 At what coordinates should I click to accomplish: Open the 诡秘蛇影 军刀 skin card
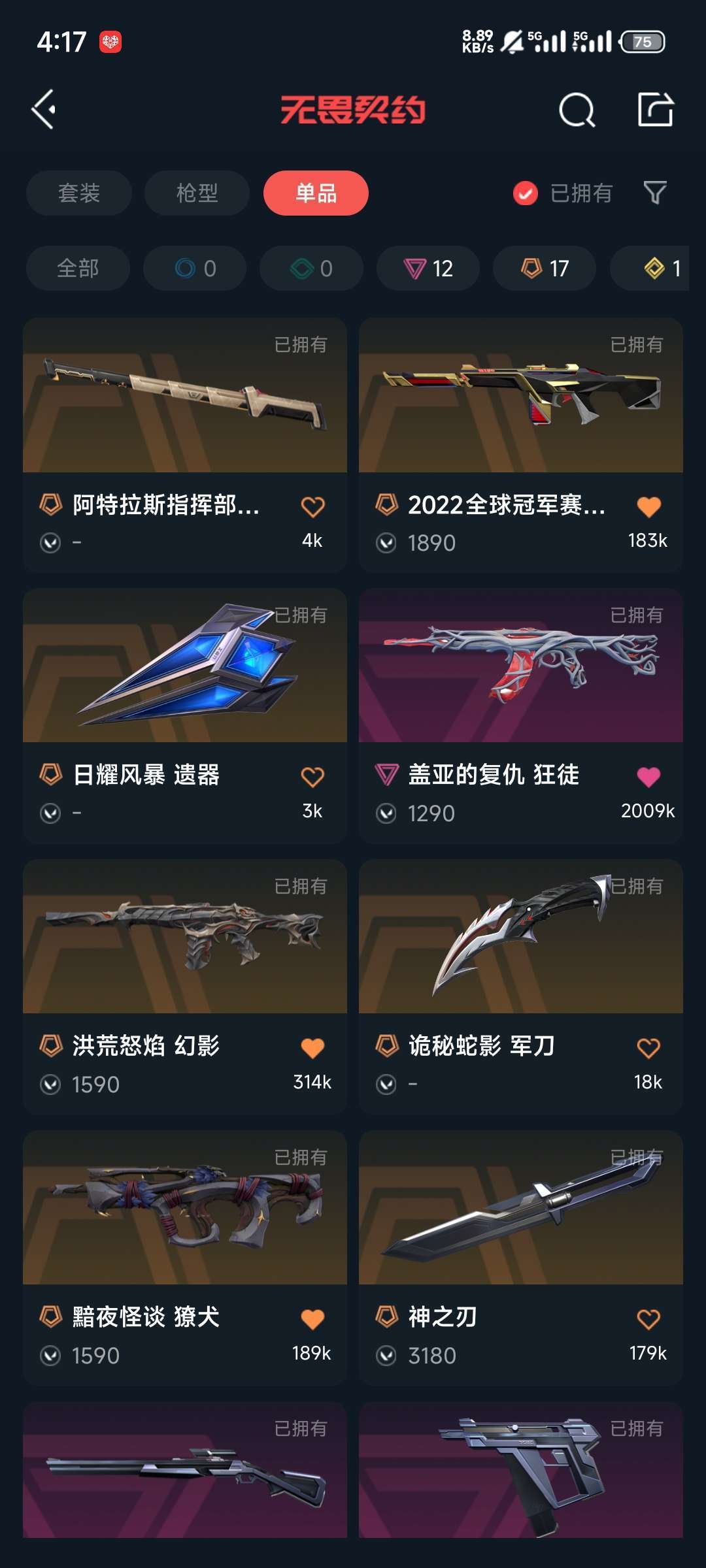pyautogui.click(x=521, y=987)
